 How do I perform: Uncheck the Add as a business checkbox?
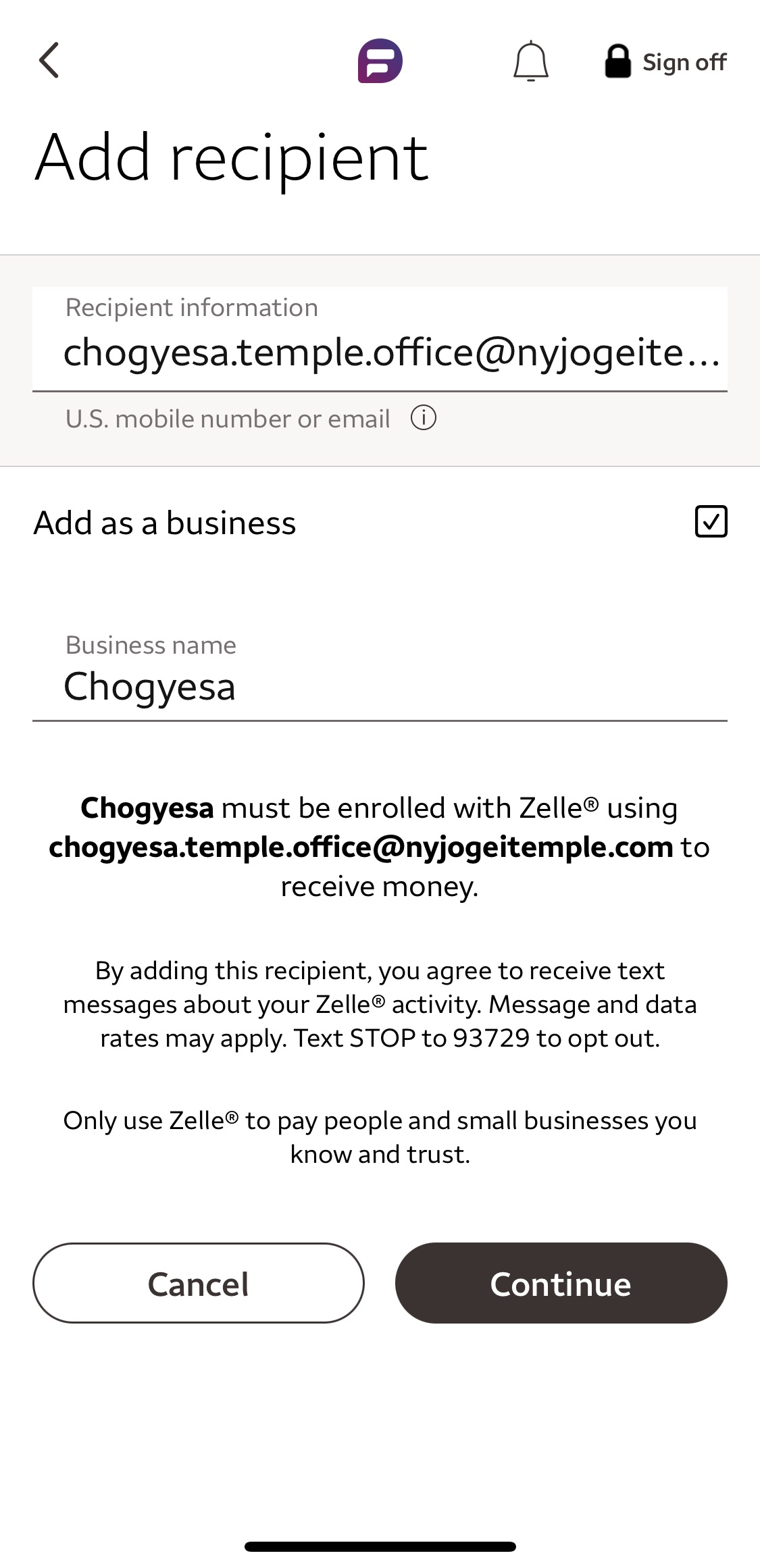click(711, 521)
